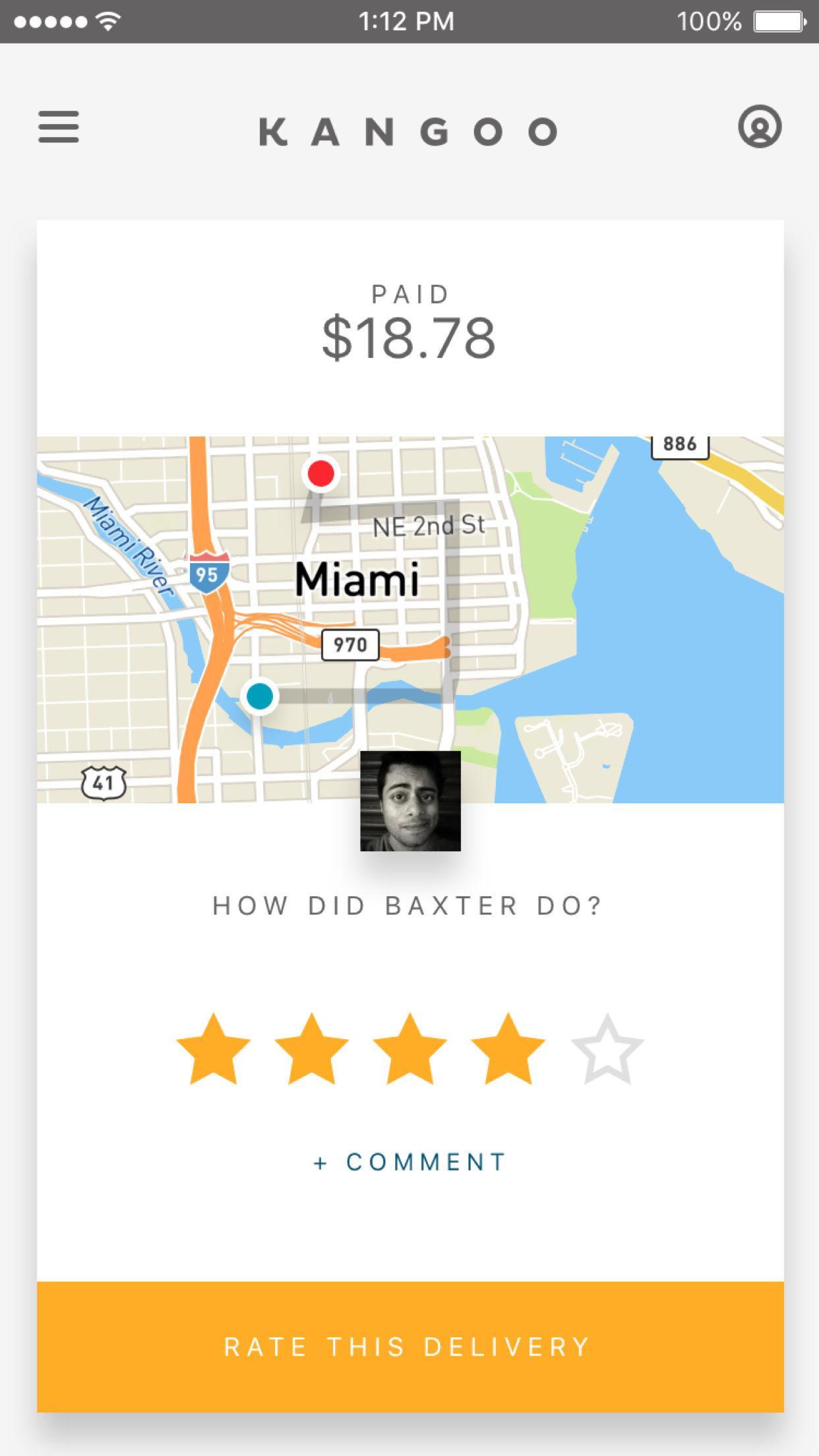Screen dimensions: 819x1456
Task: Give Baxter five stars
Action: [x=607, y=1050]
